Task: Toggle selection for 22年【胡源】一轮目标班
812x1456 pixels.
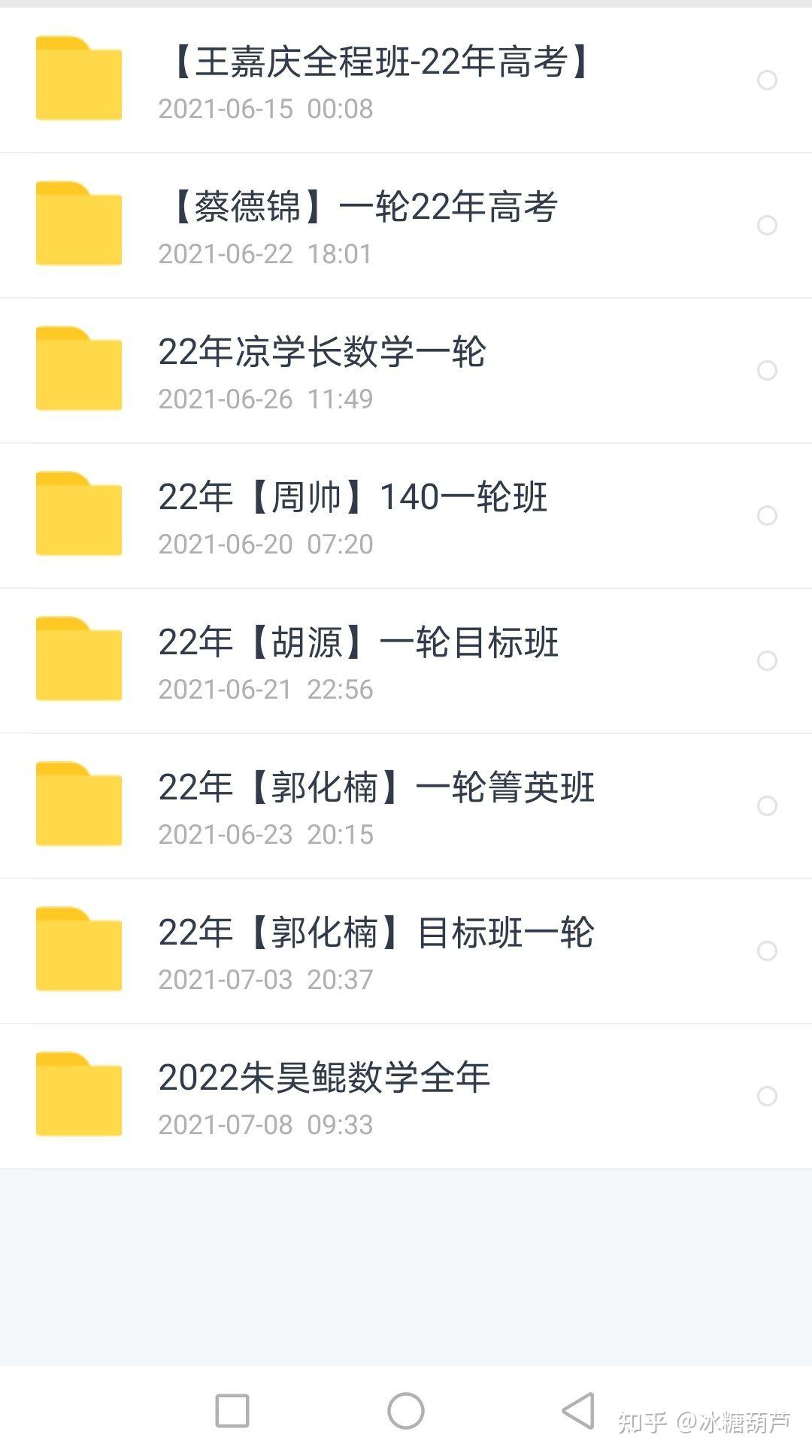Action: point(768,660)
